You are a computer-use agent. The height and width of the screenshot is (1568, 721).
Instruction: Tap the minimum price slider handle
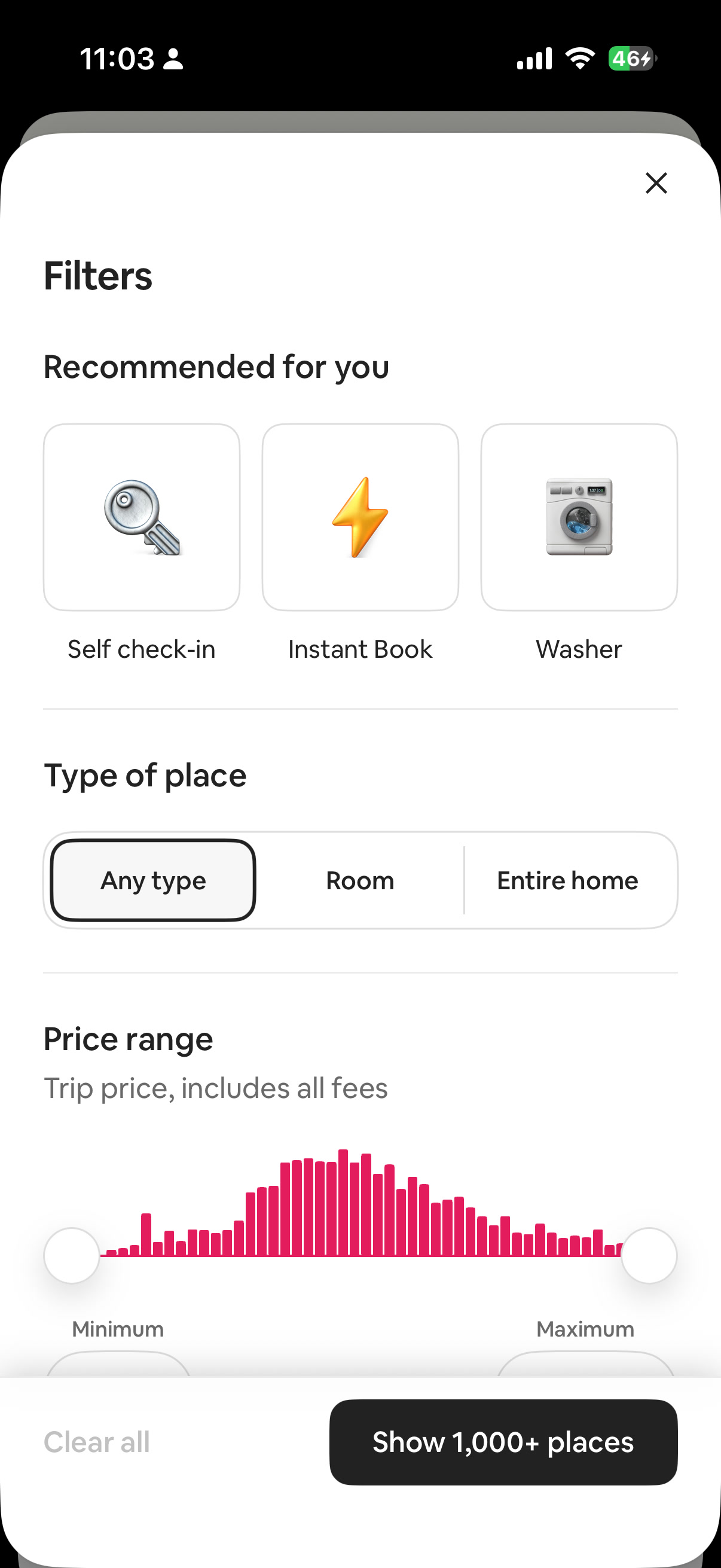click(x=72, y=1256)
